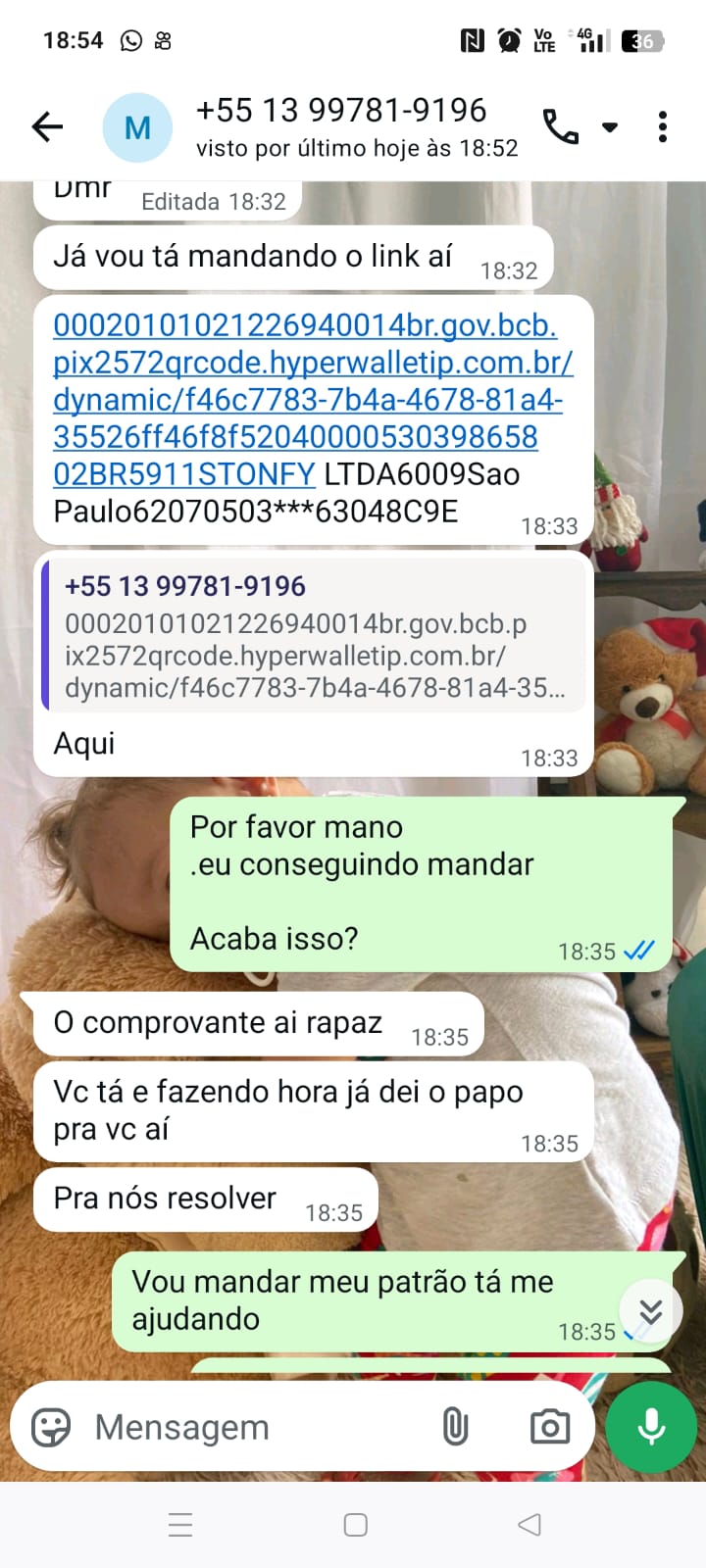This screenshot has height=1568, width=706.
Task: Open the contact profile picture M
Action: coord(137,127)
